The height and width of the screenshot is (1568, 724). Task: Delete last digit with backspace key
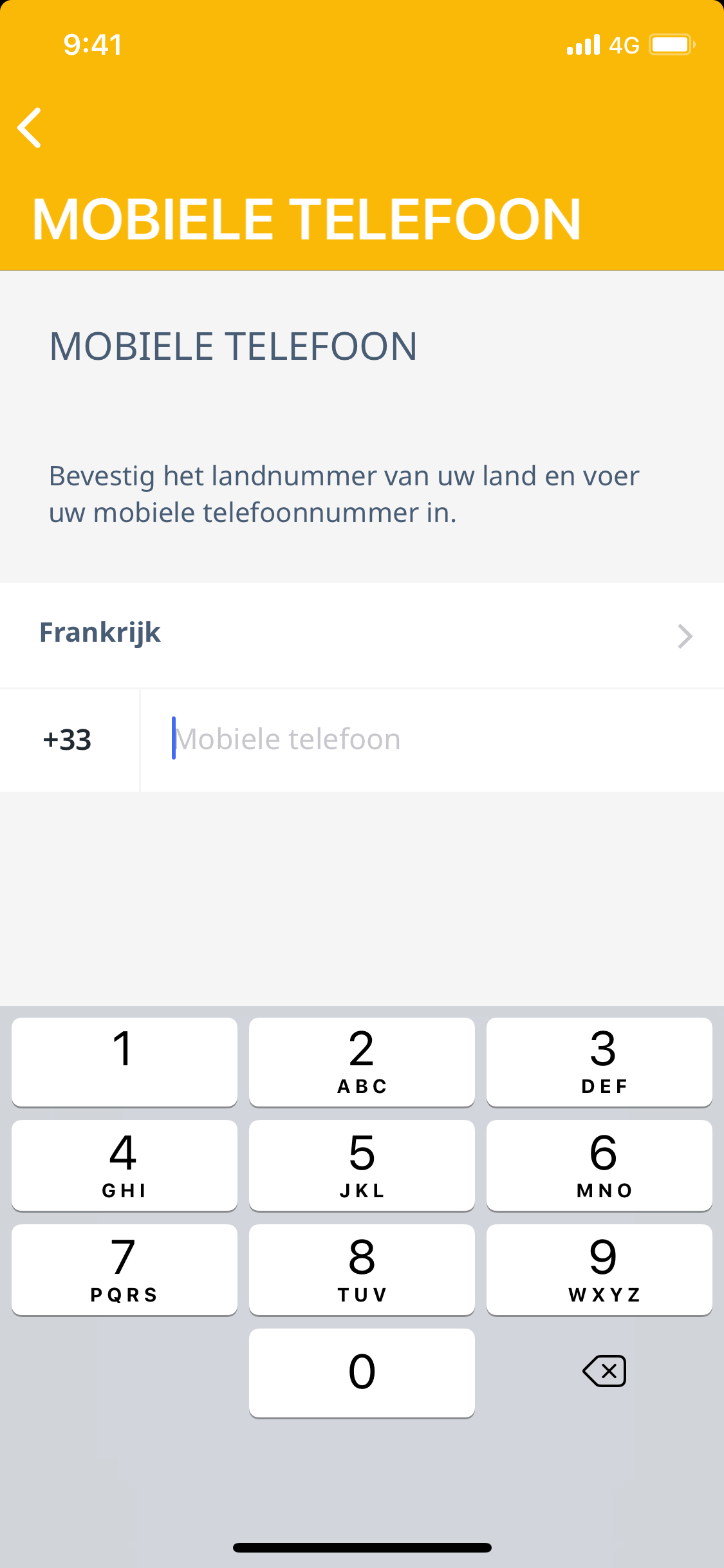pyautogui.click(x=604, y=1371)
